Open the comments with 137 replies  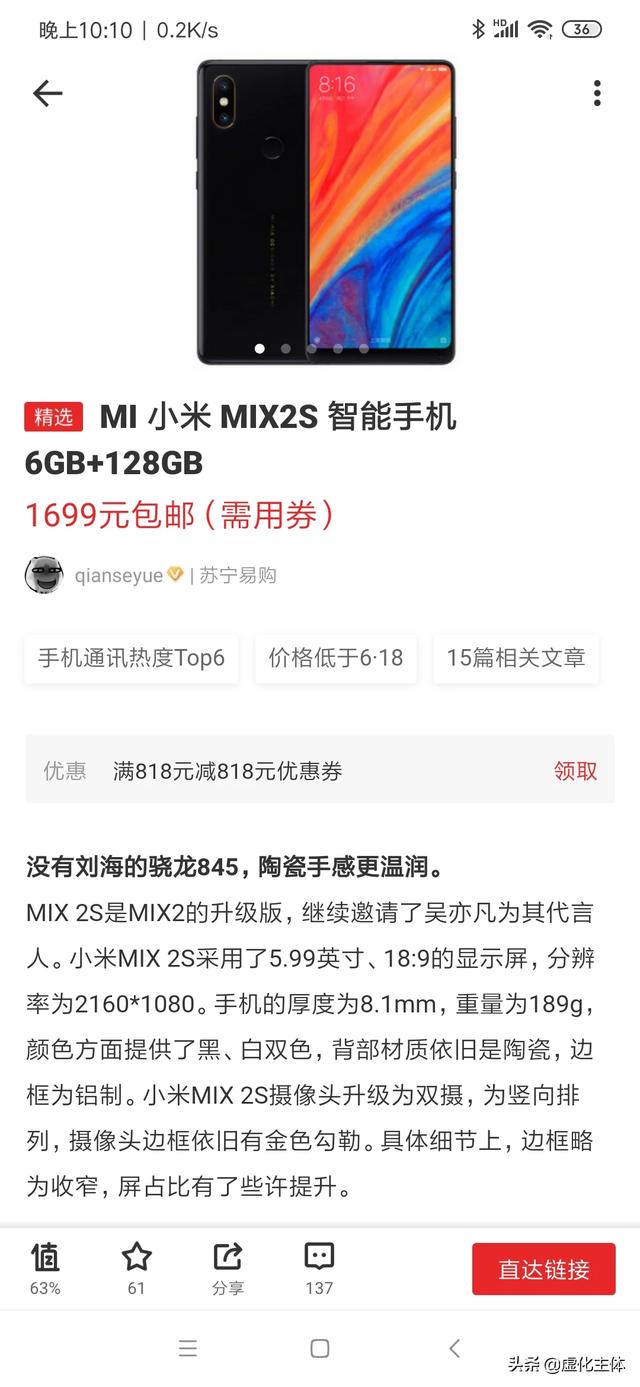pyautogui.click(x=319, y=1267)
